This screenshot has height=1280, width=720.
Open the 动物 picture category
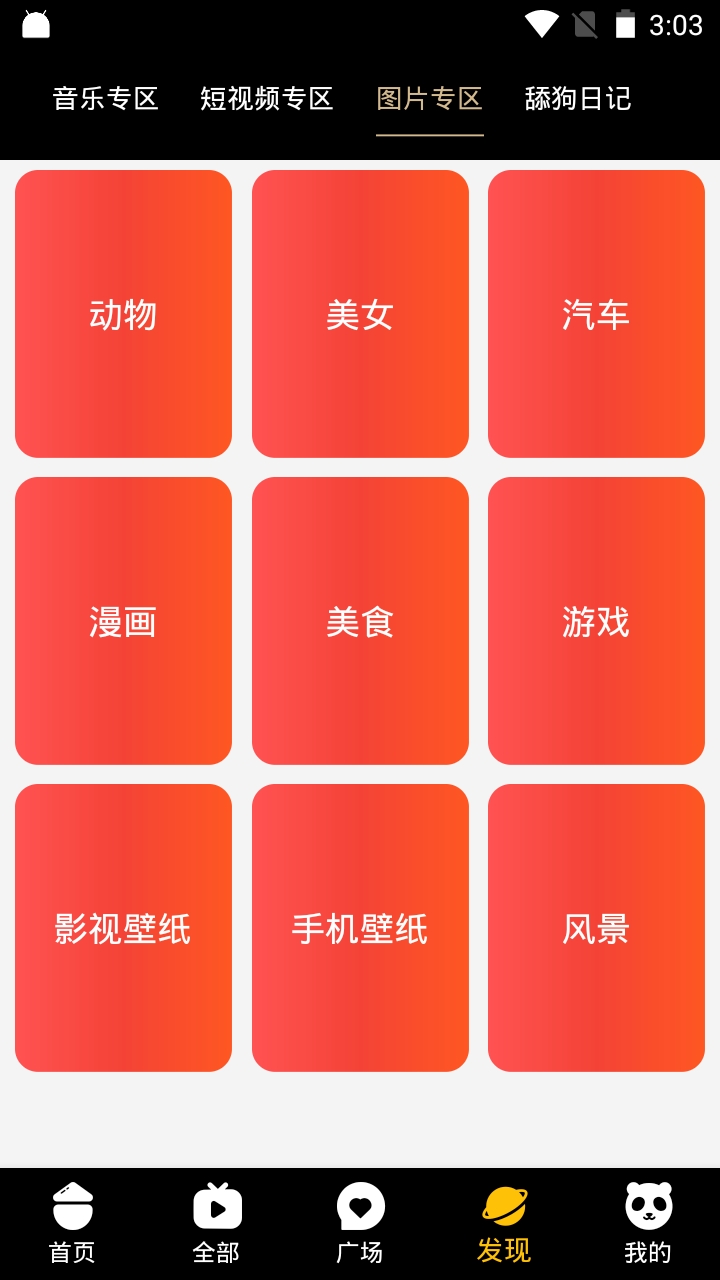pos(123,314)
